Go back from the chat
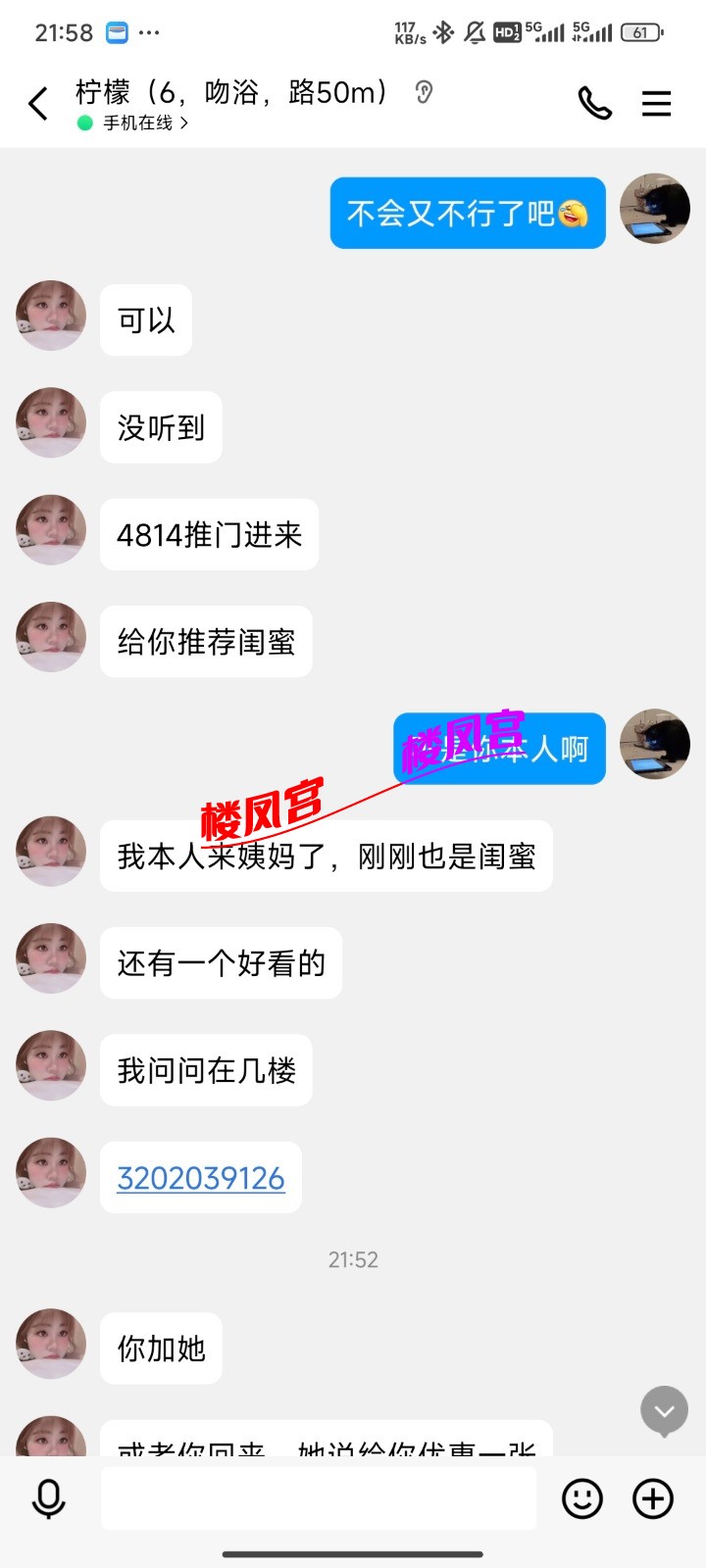This screenshot has width=706, height=1568. 38,103
